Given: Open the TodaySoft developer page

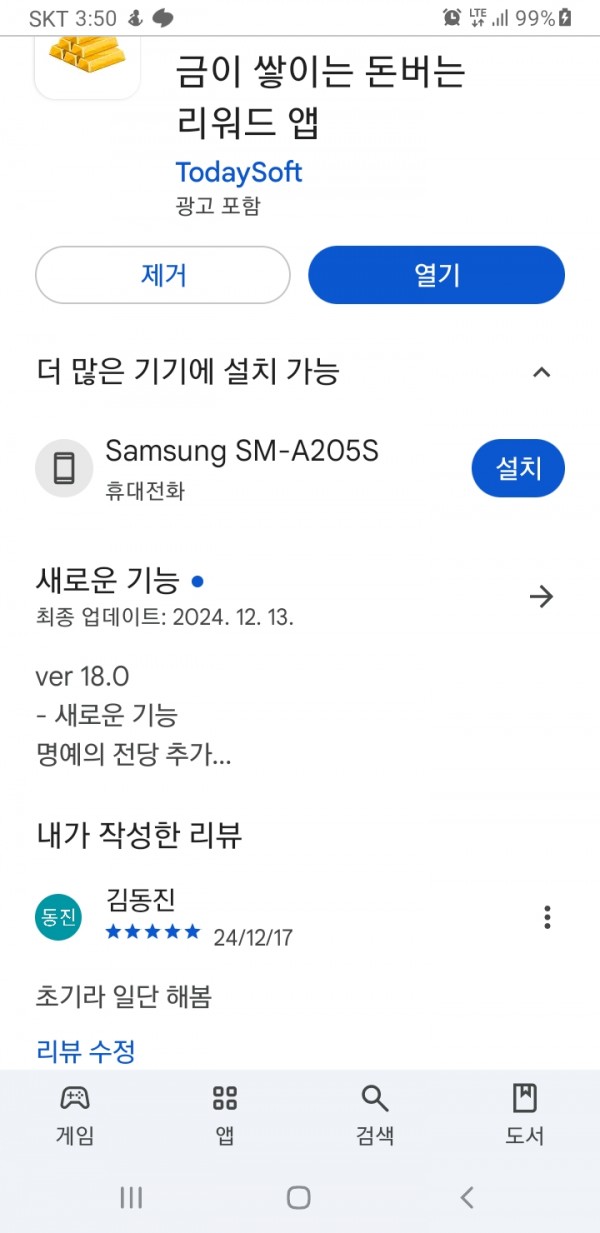Looking at the screenshot, I should (x=239, y=172).
